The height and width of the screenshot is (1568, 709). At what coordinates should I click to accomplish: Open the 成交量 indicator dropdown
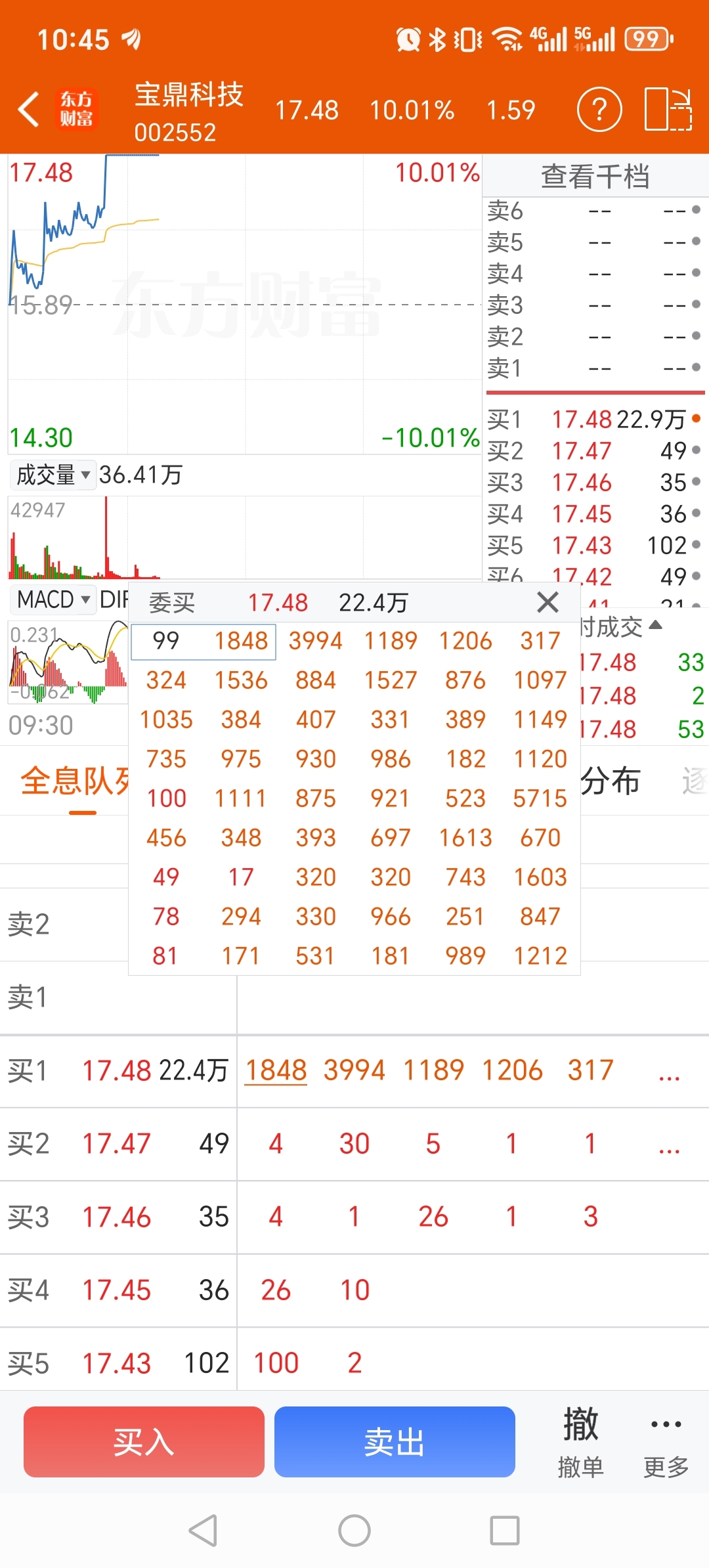click(x=53, y=475)
